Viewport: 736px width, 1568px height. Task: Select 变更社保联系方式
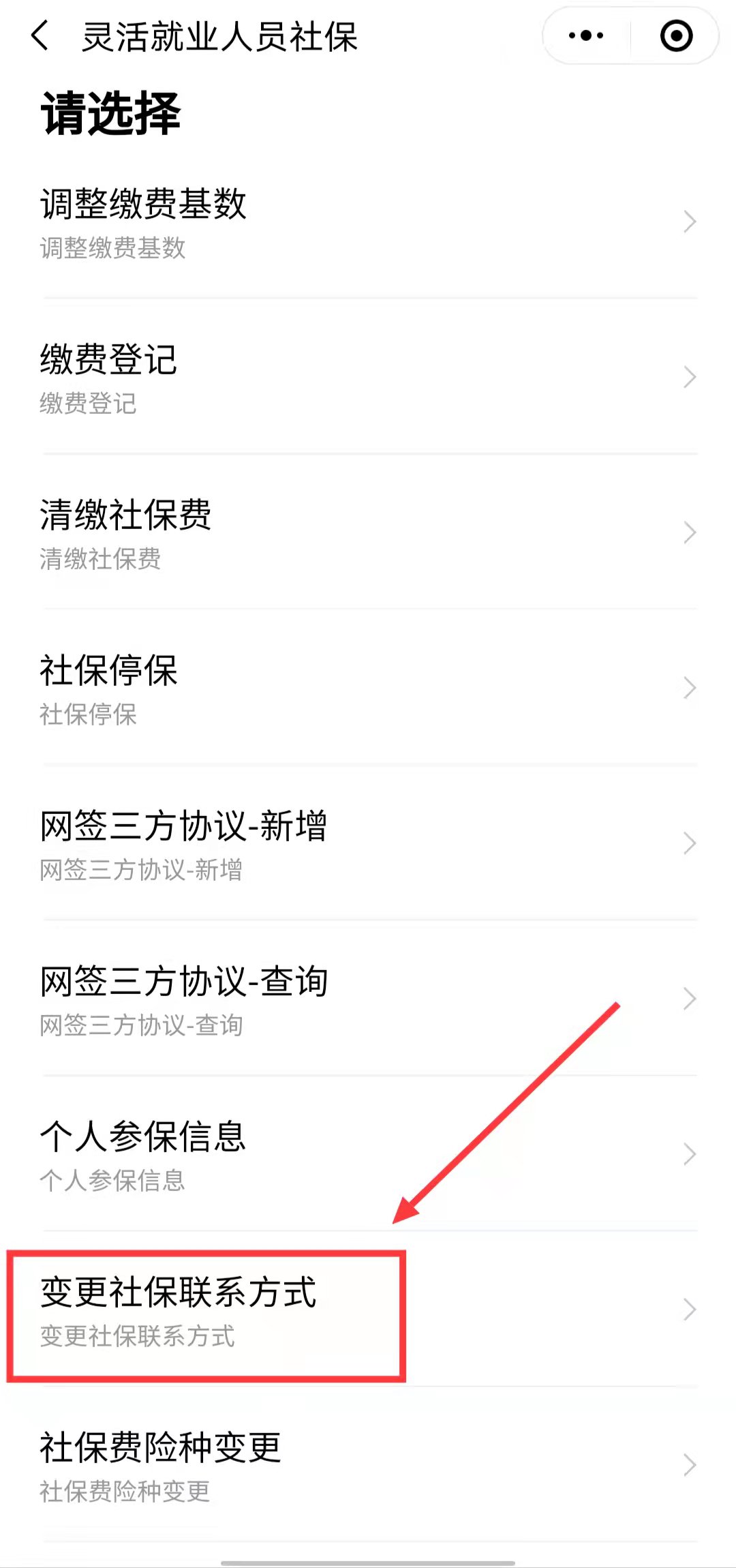(368, 1310)
